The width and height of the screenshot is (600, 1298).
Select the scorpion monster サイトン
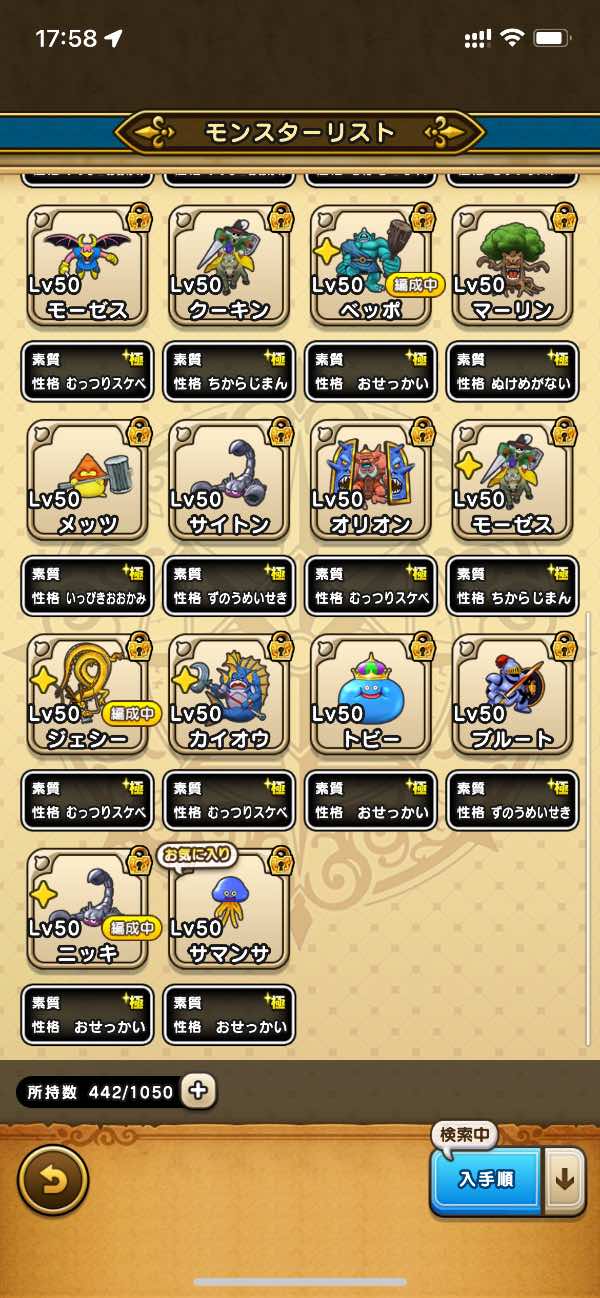click(230, 480)
